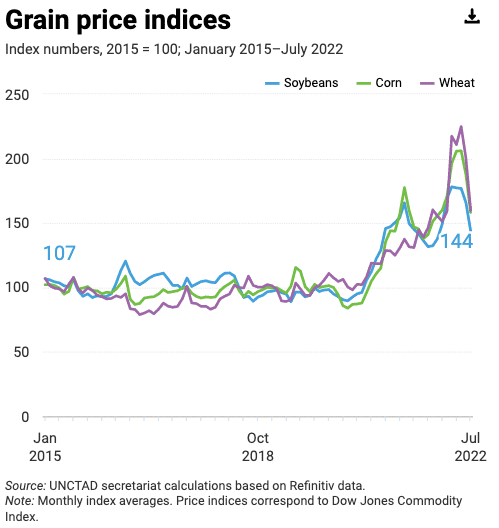This screenshot has height=528, width=499.
Task: Download the grain price indices chart
Action: click(472, 16)
